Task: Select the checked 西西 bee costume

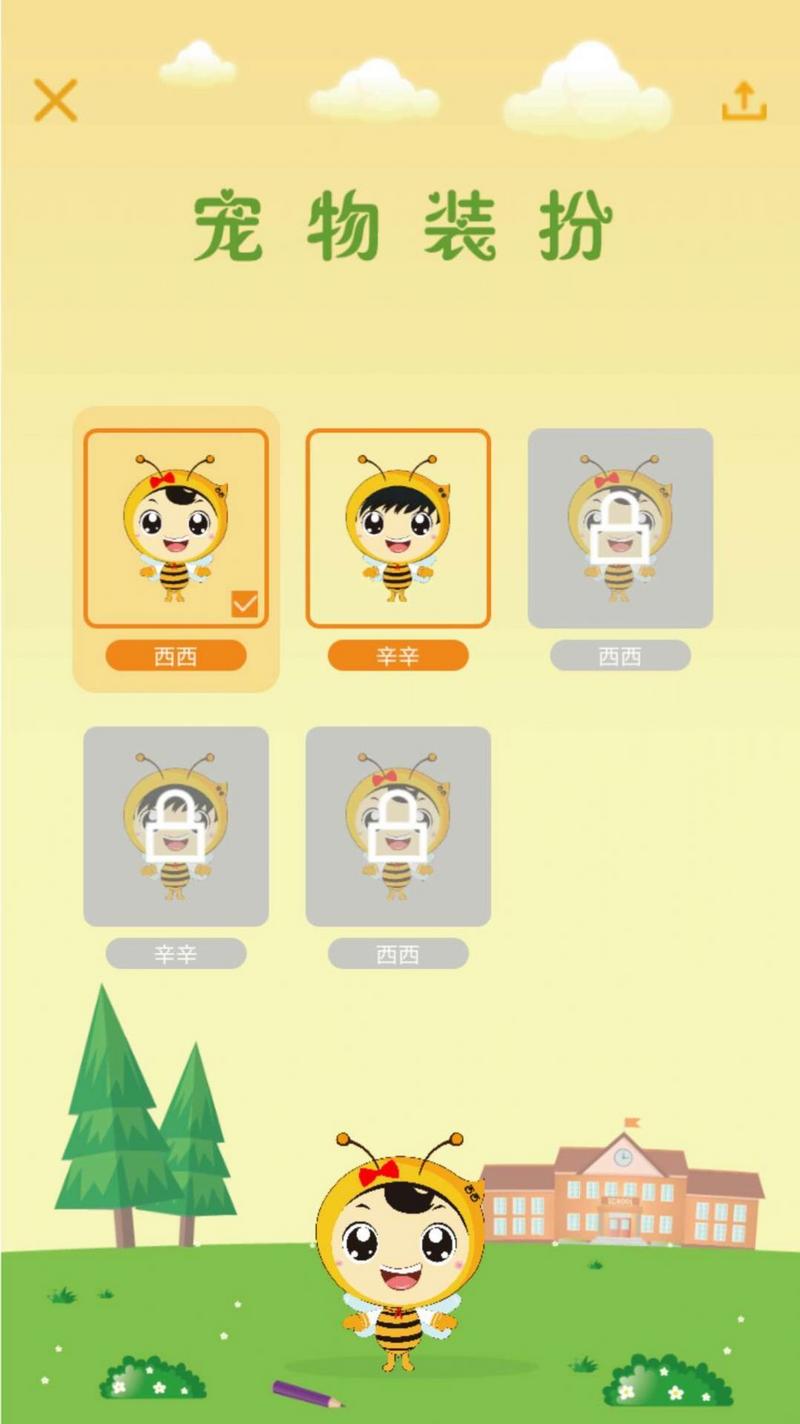Action: coord(176,528)
